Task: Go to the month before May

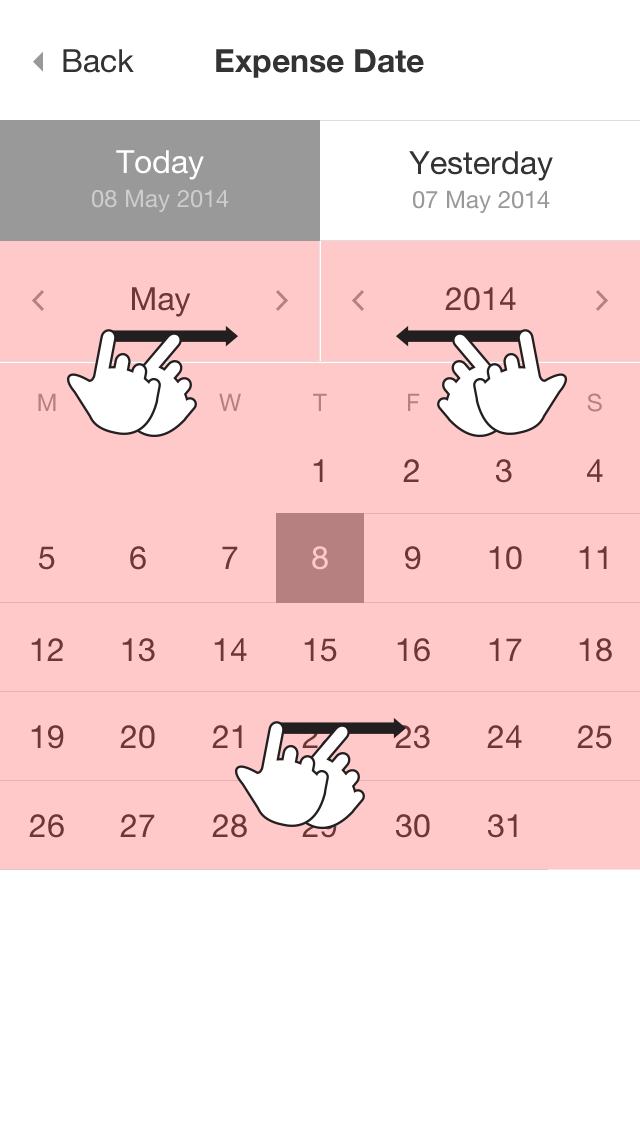Action: pos(39,300)
